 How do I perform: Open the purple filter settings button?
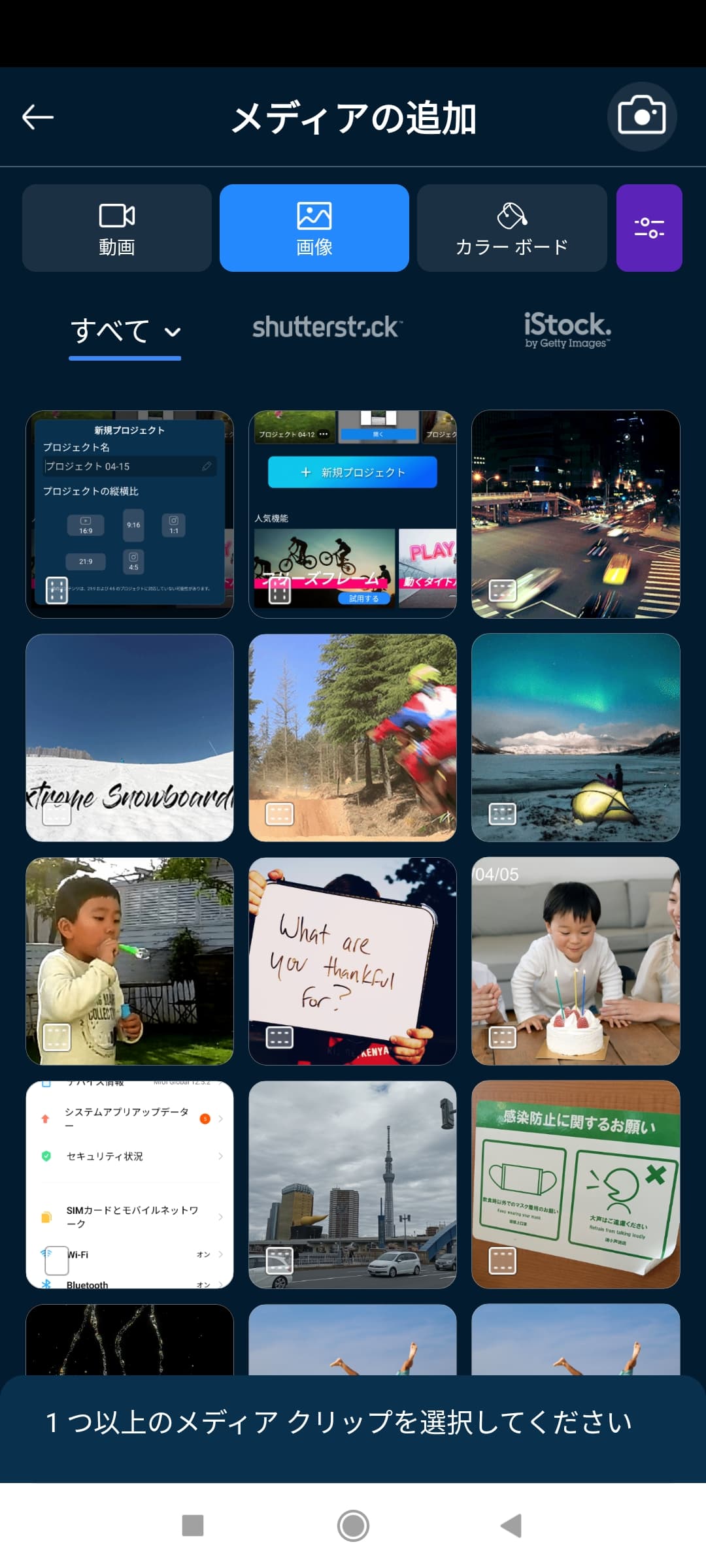tap(649, 228)
